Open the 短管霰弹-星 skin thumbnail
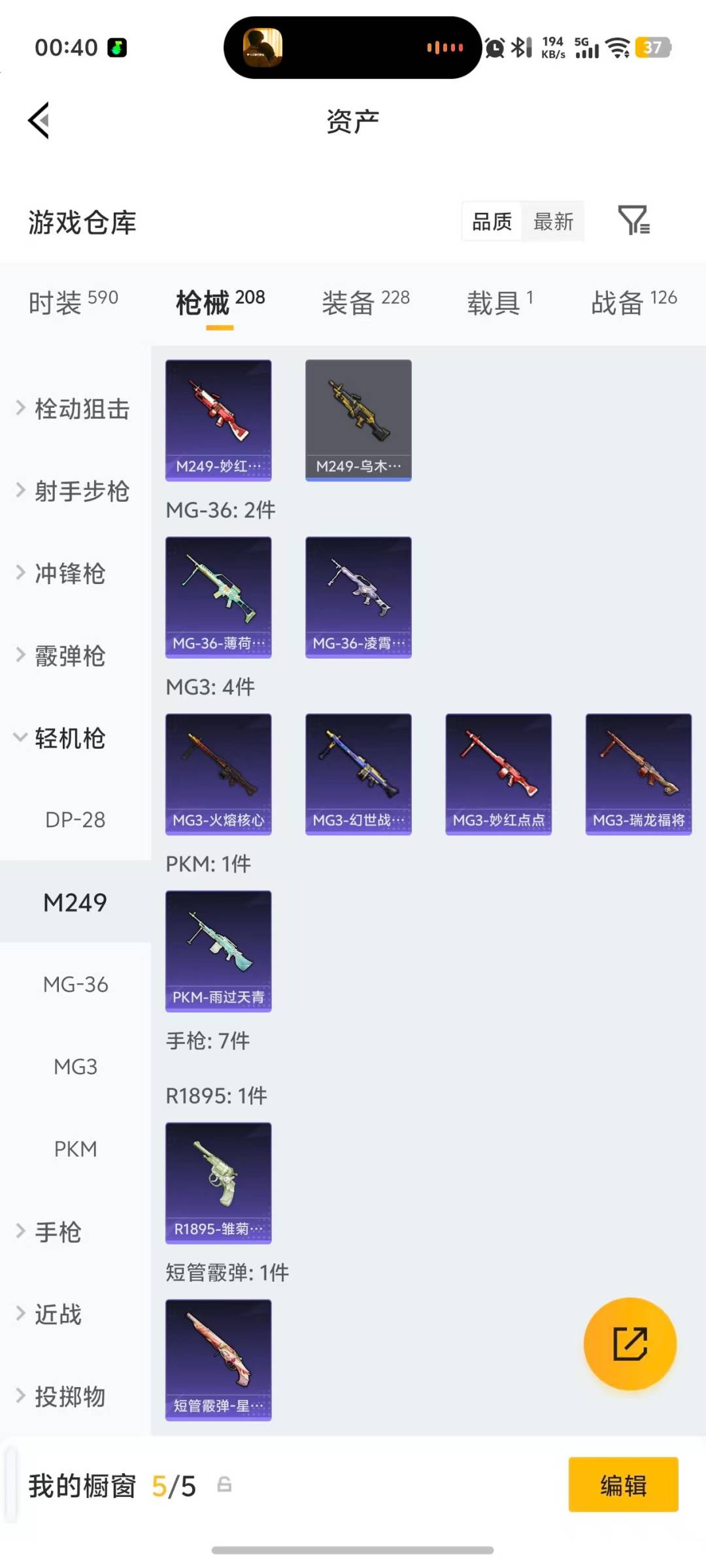This screenshot has height=1568, width=706. pyautogui.click(x=218, y=1359)
